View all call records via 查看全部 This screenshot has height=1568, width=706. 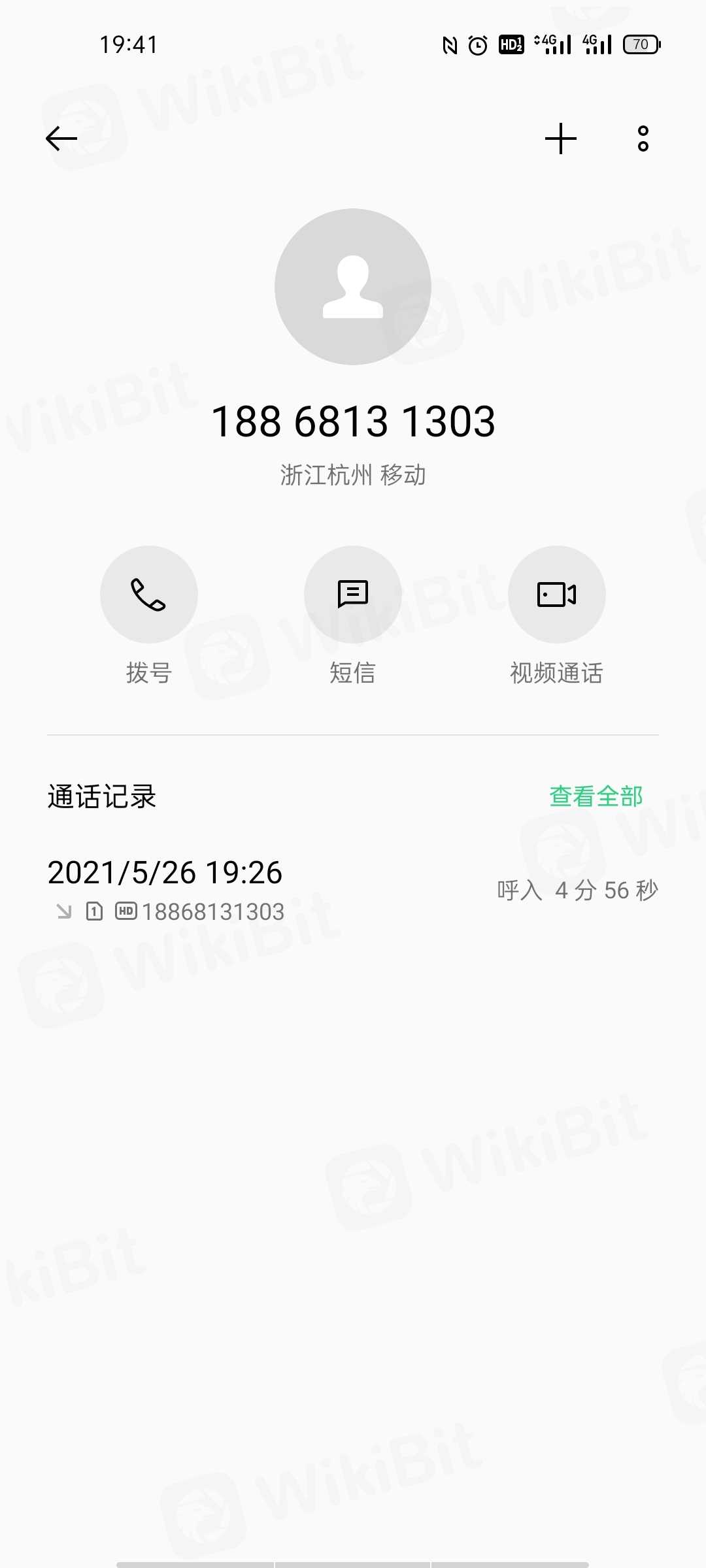click(x=596, y=796)
